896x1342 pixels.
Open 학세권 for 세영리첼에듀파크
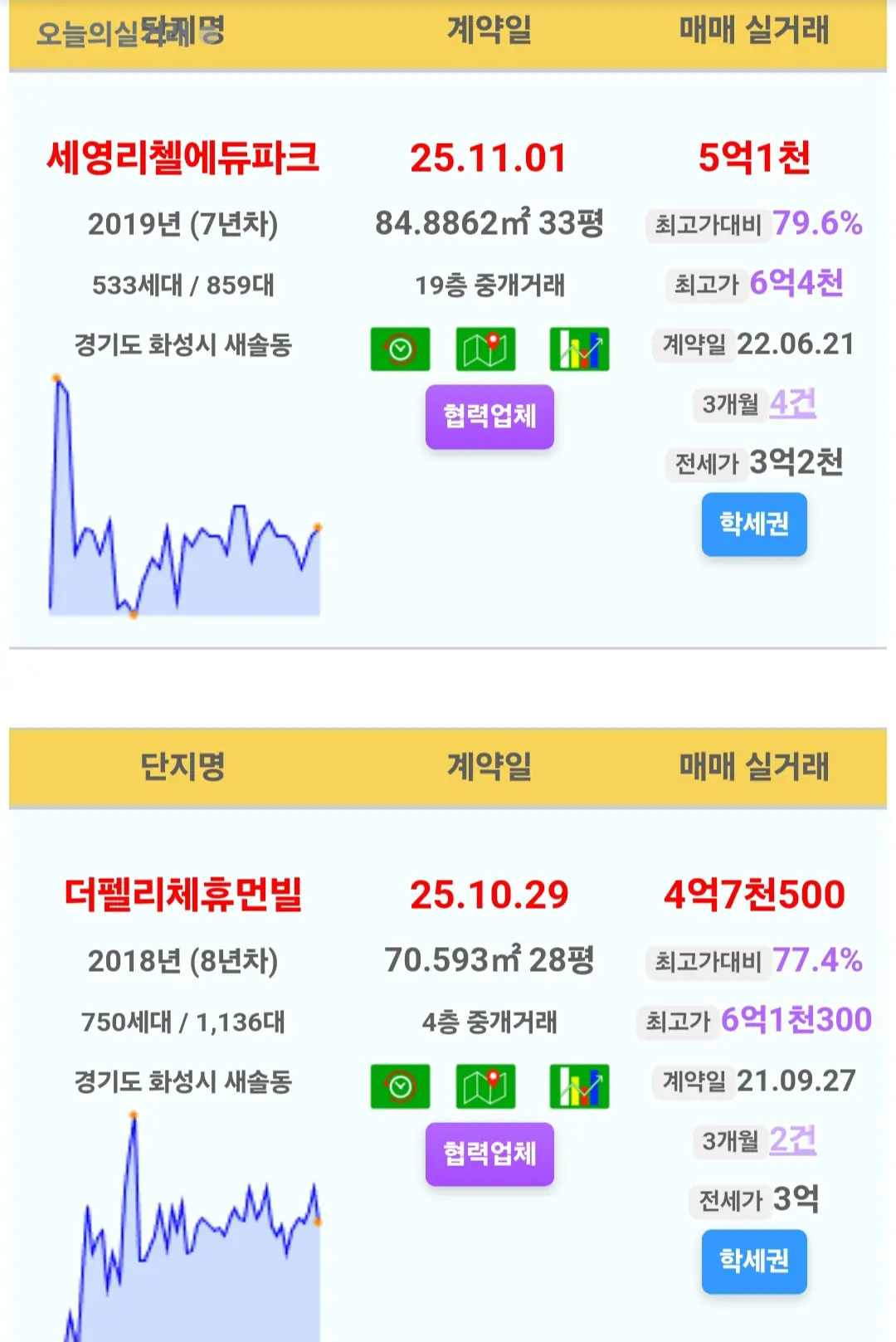(753, 525)
